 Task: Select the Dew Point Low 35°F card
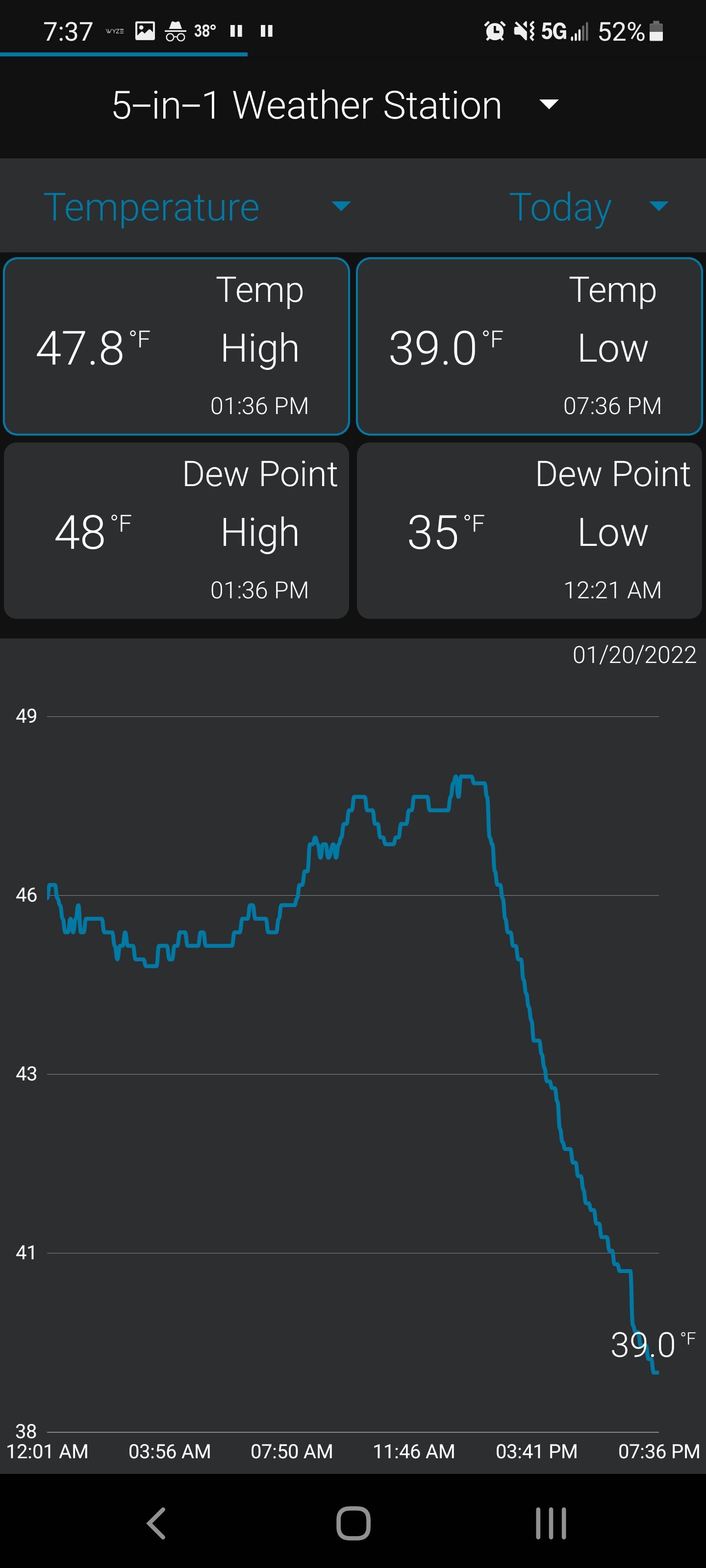pos(529,531)
